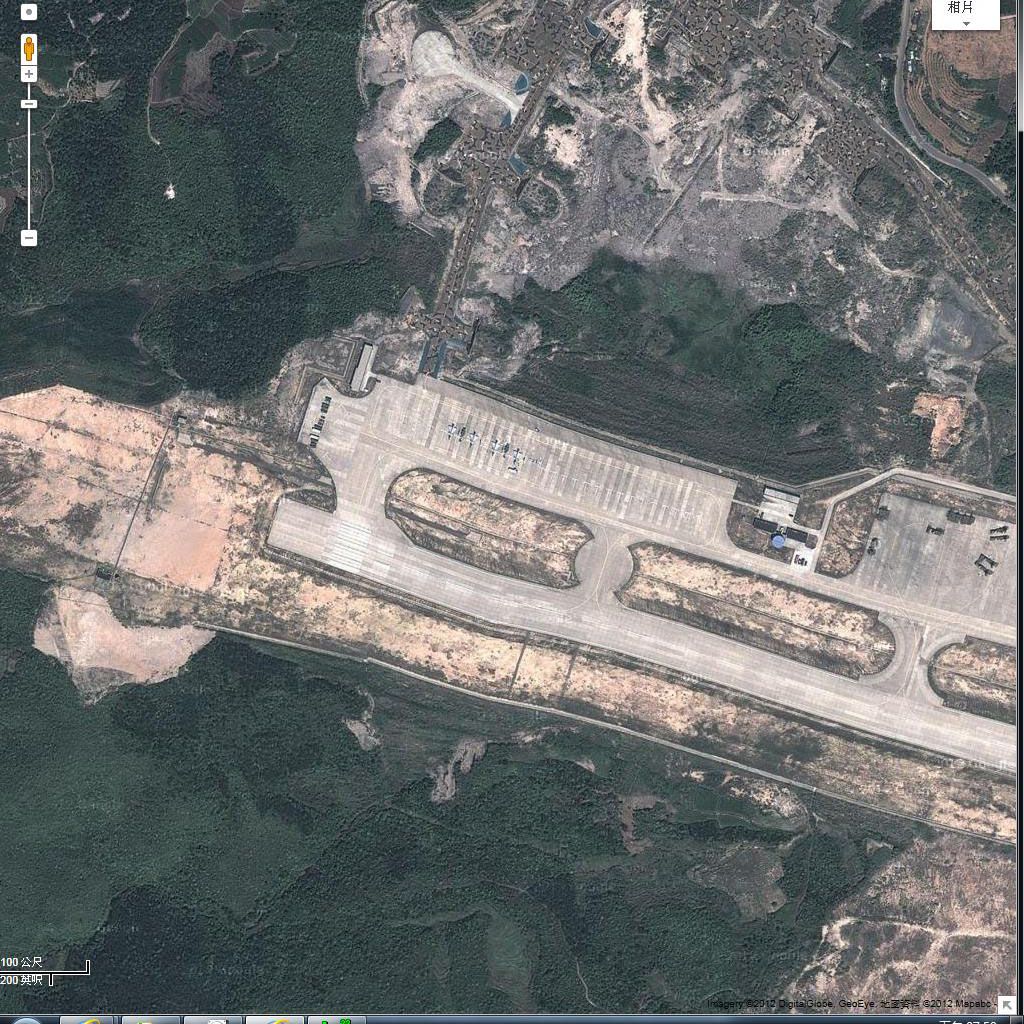Zoom out with the minus button
Image resolution: width=1024 pixels, height=1024 pixels.
tap(29, 238)
